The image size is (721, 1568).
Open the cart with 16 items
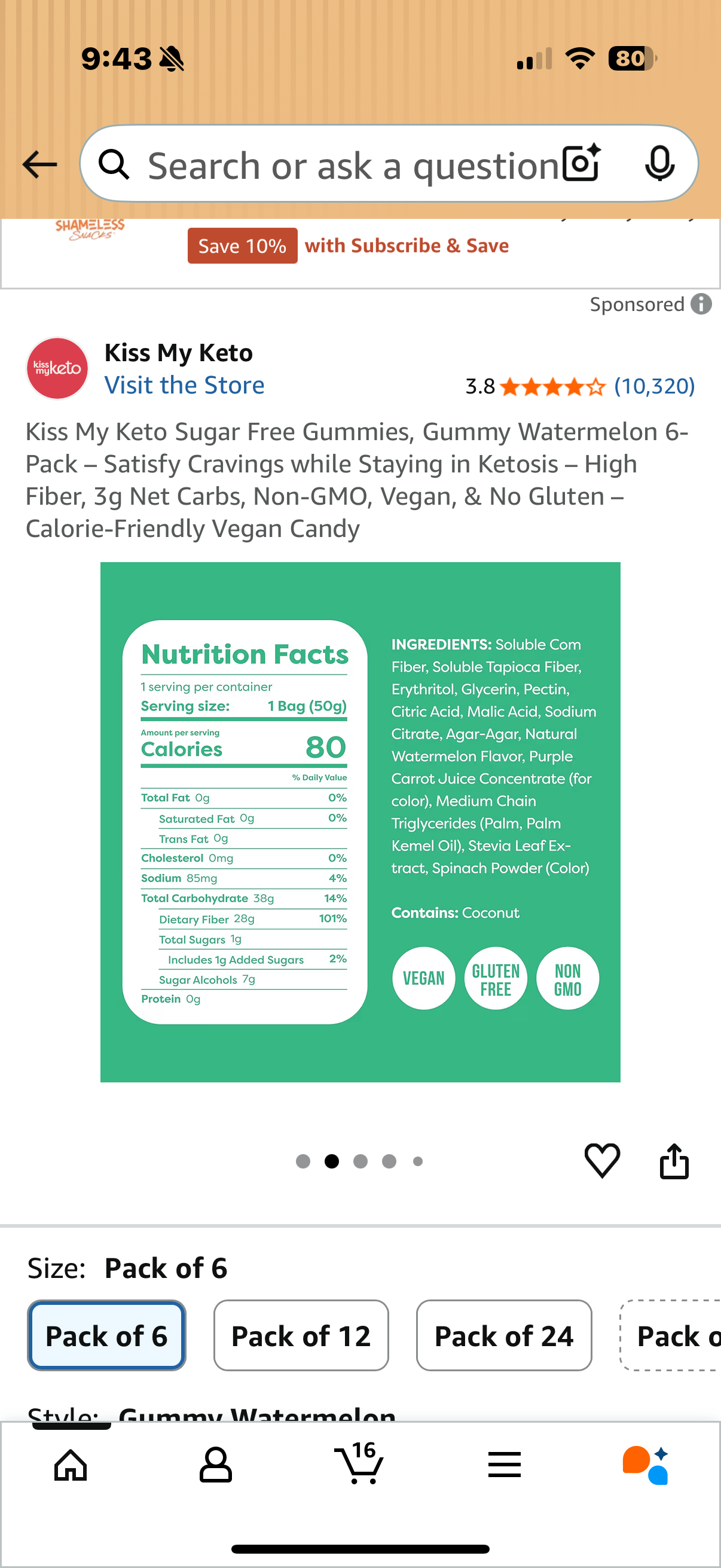359,1463
